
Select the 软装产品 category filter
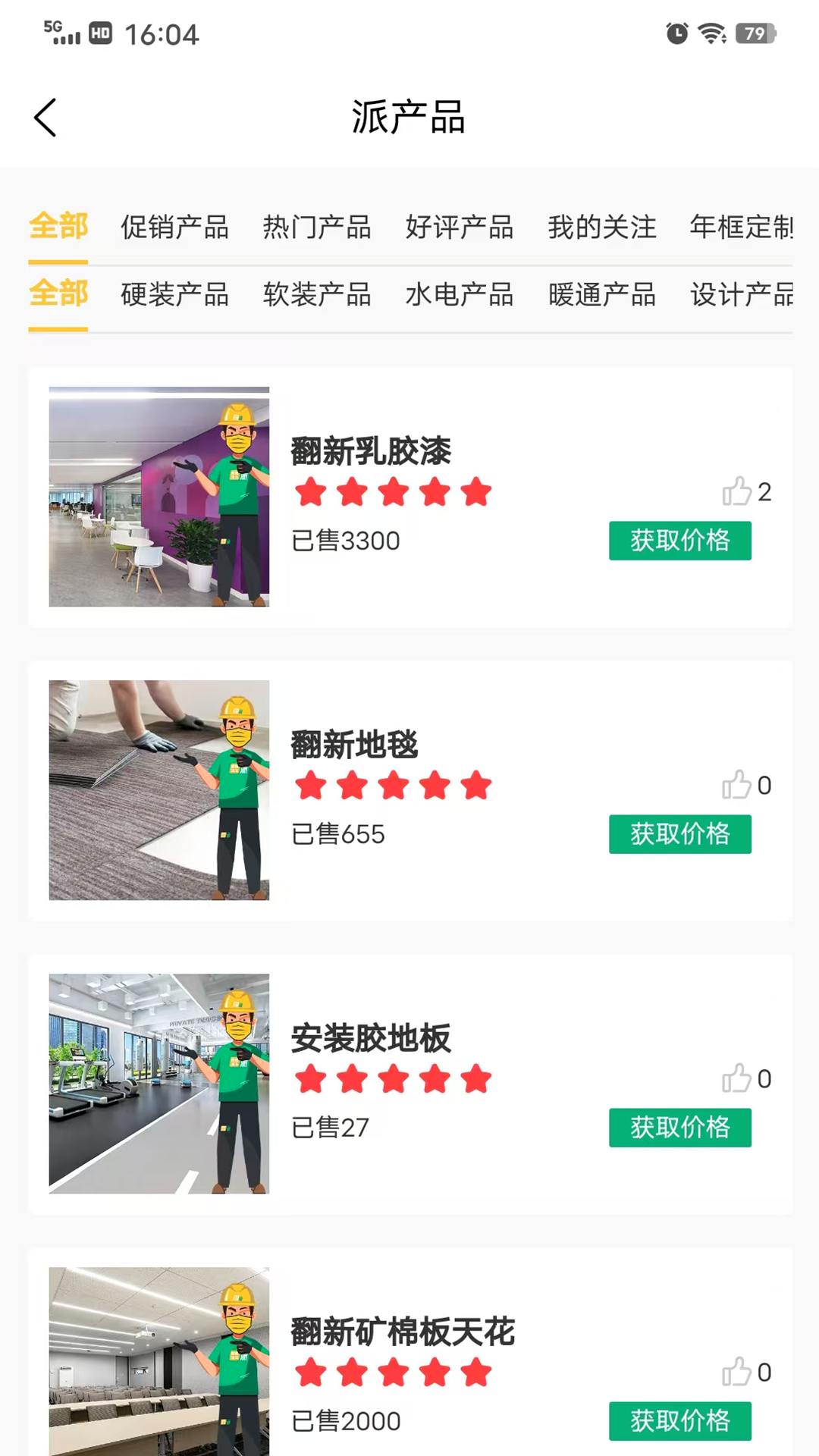(316, 296)
